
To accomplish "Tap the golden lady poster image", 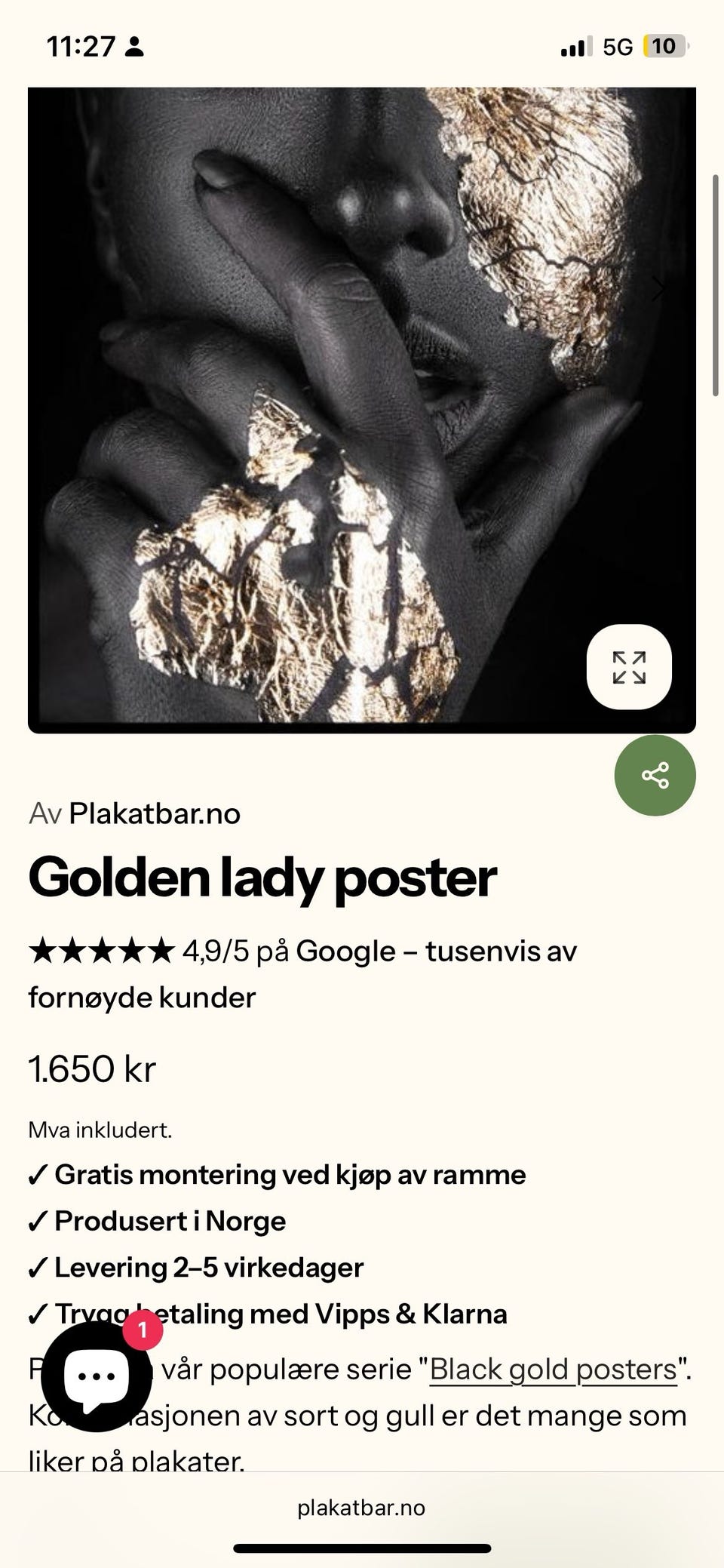I will (362, 407).
